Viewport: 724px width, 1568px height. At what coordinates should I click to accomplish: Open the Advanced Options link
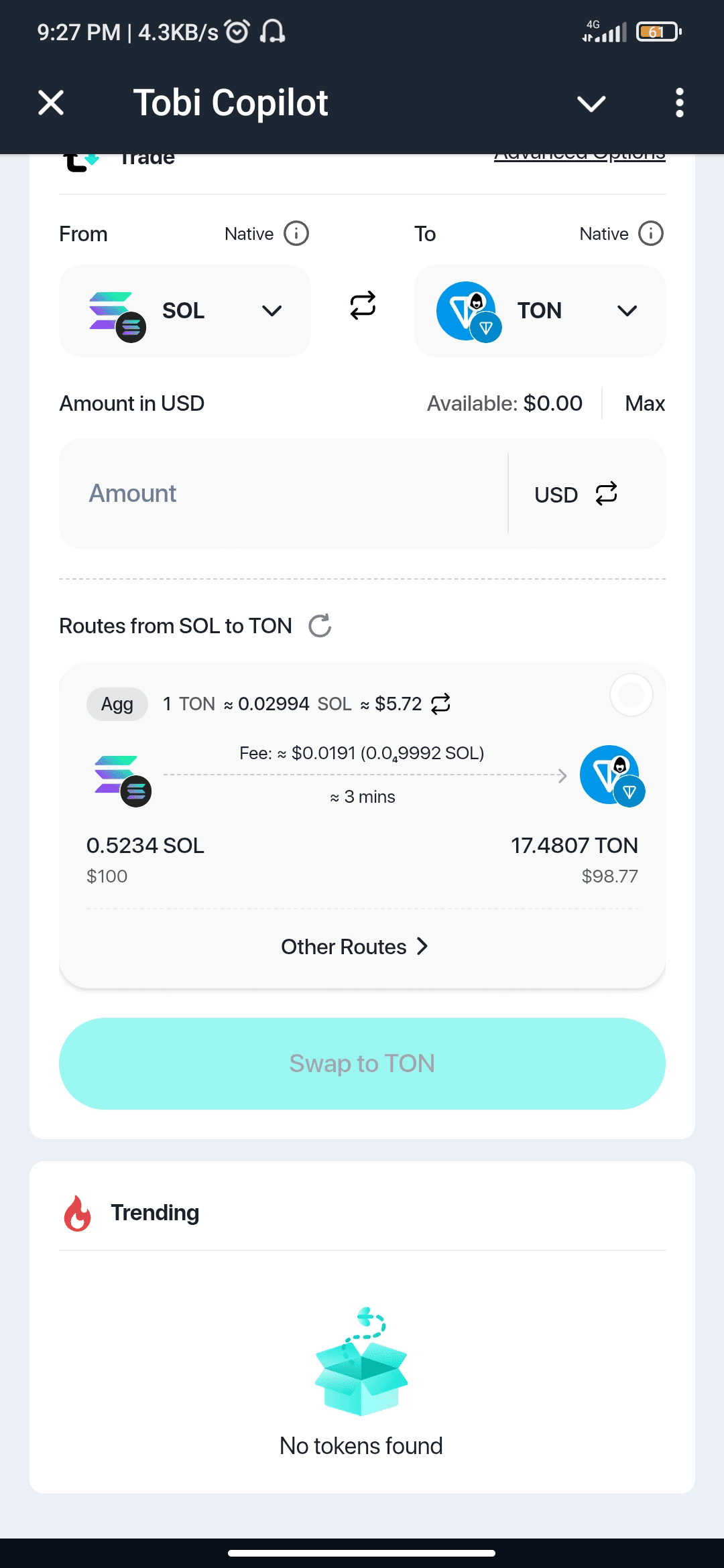(x=579, y=157)
